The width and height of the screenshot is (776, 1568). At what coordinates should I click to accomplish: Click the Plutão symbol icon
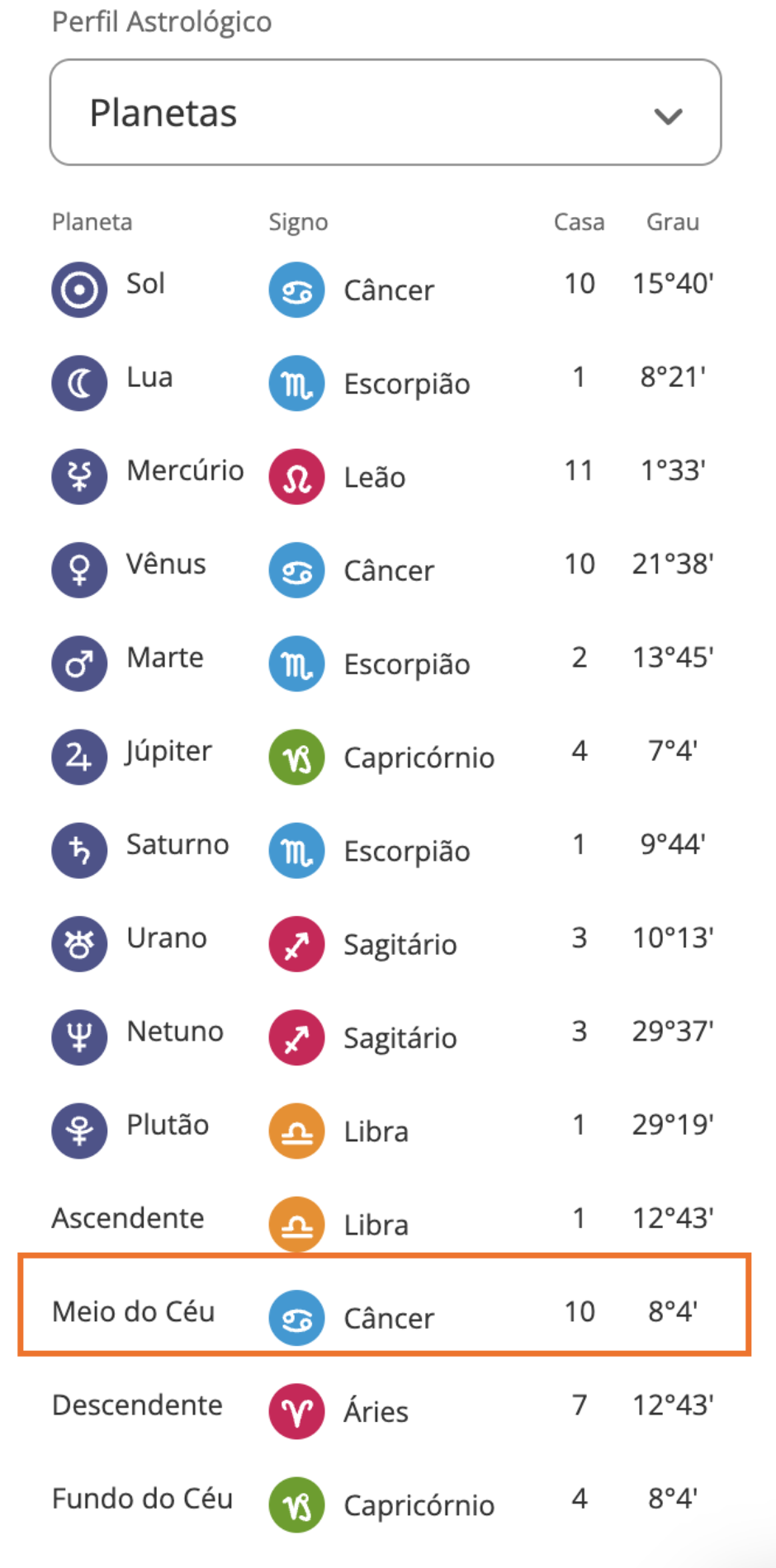(79, 1131)
